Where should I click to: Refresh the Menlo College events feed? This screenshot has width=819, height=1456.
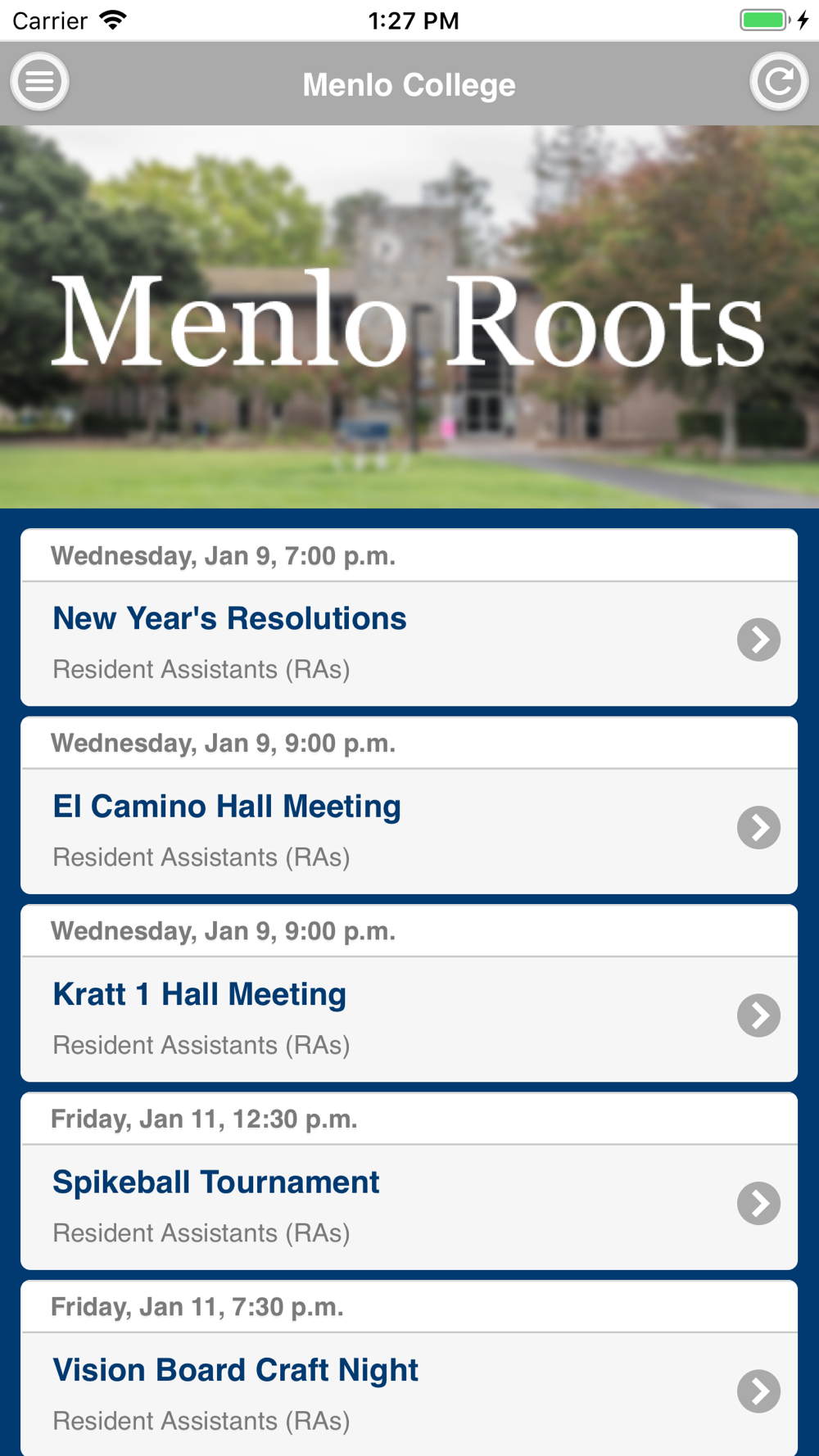tap(779, 82)
